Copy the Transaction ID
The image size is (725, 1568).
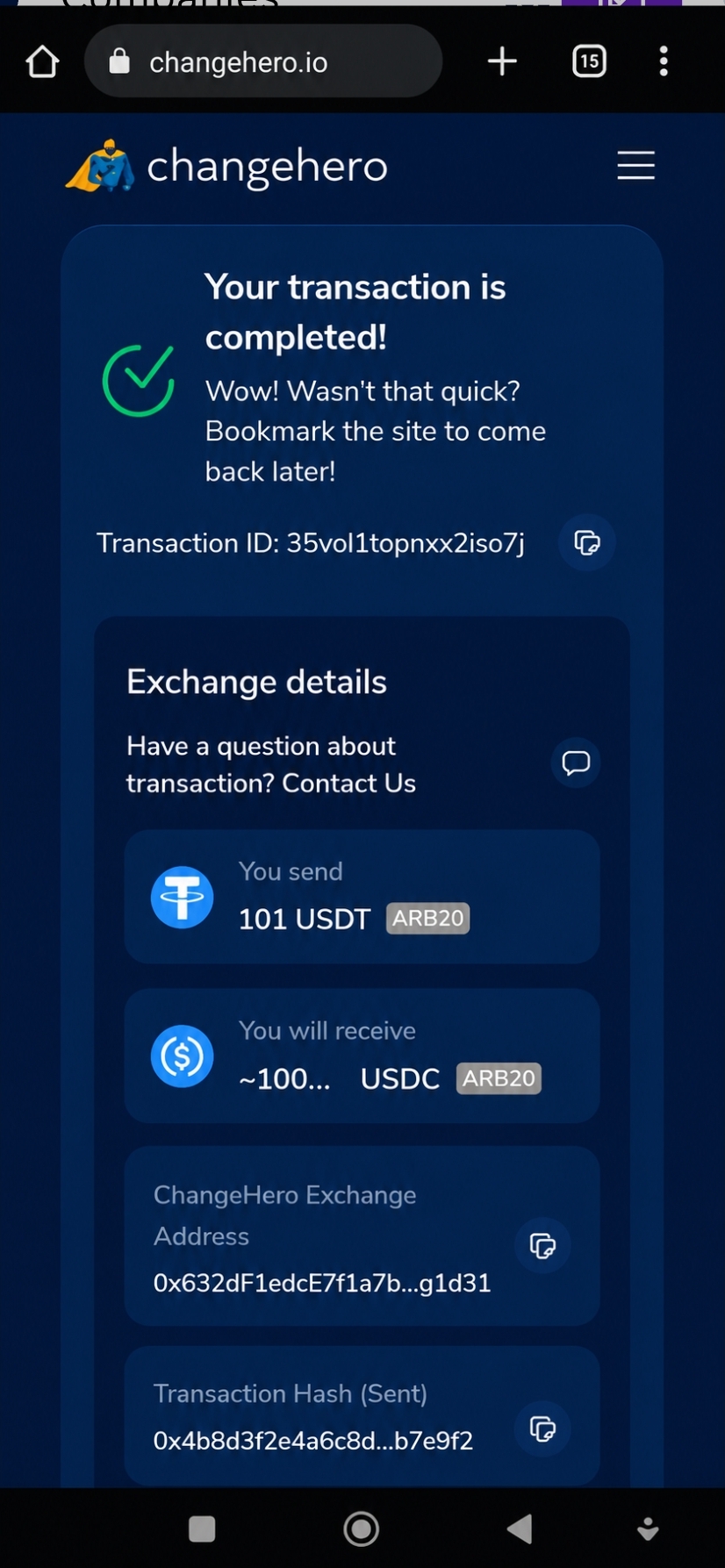tap(586, 543)
